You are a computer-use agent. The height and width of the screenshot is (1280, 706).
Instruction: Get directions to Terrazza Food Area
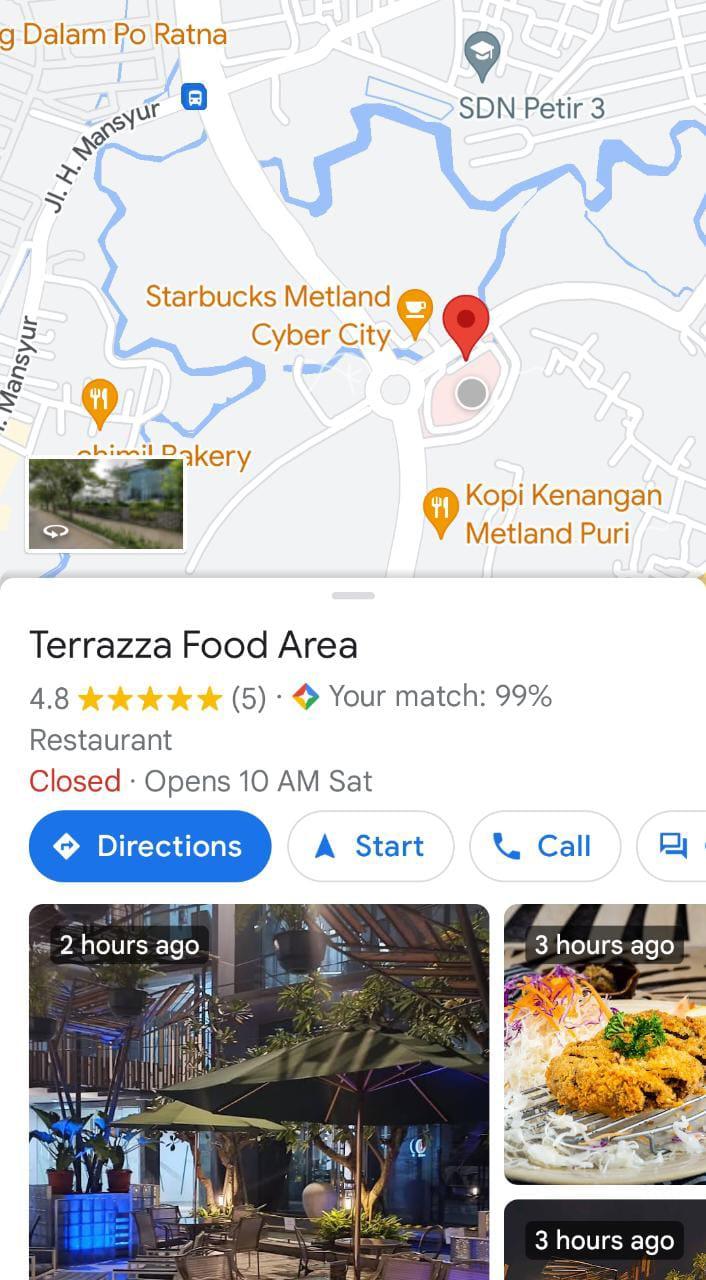[x=150, y=846]
